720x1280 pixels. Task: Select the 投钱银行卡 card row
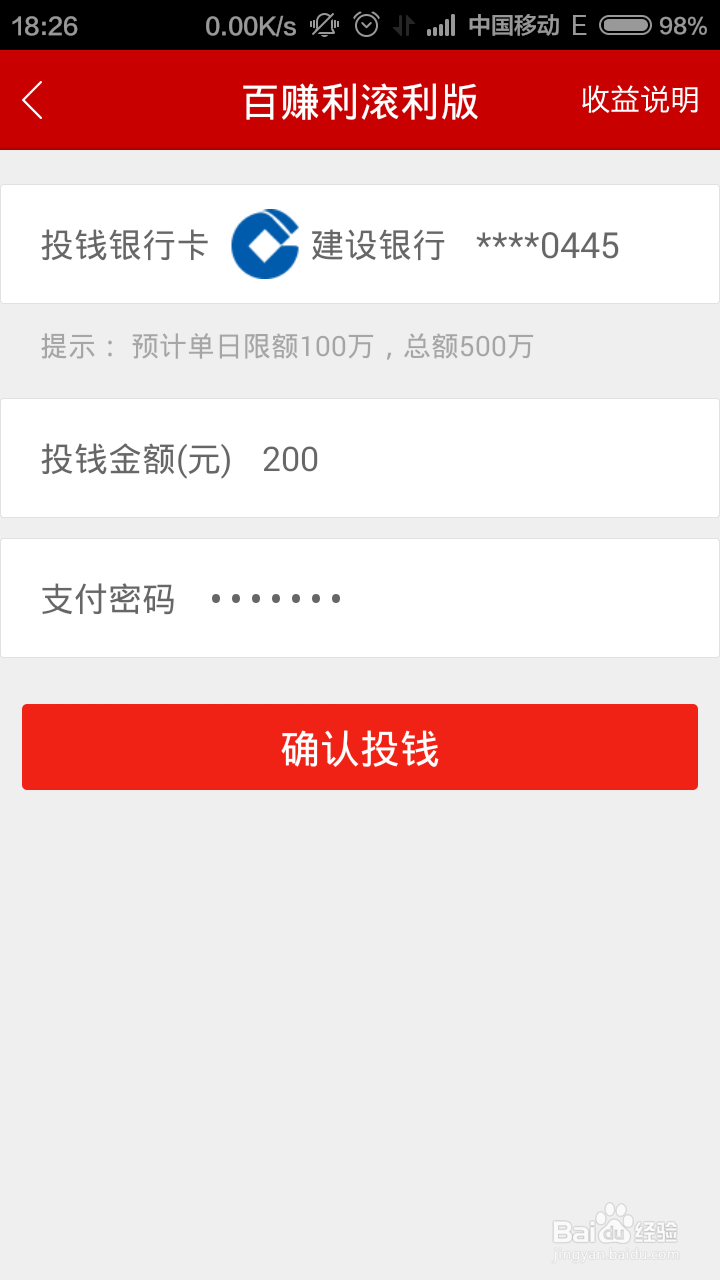(x=124, y=243)
